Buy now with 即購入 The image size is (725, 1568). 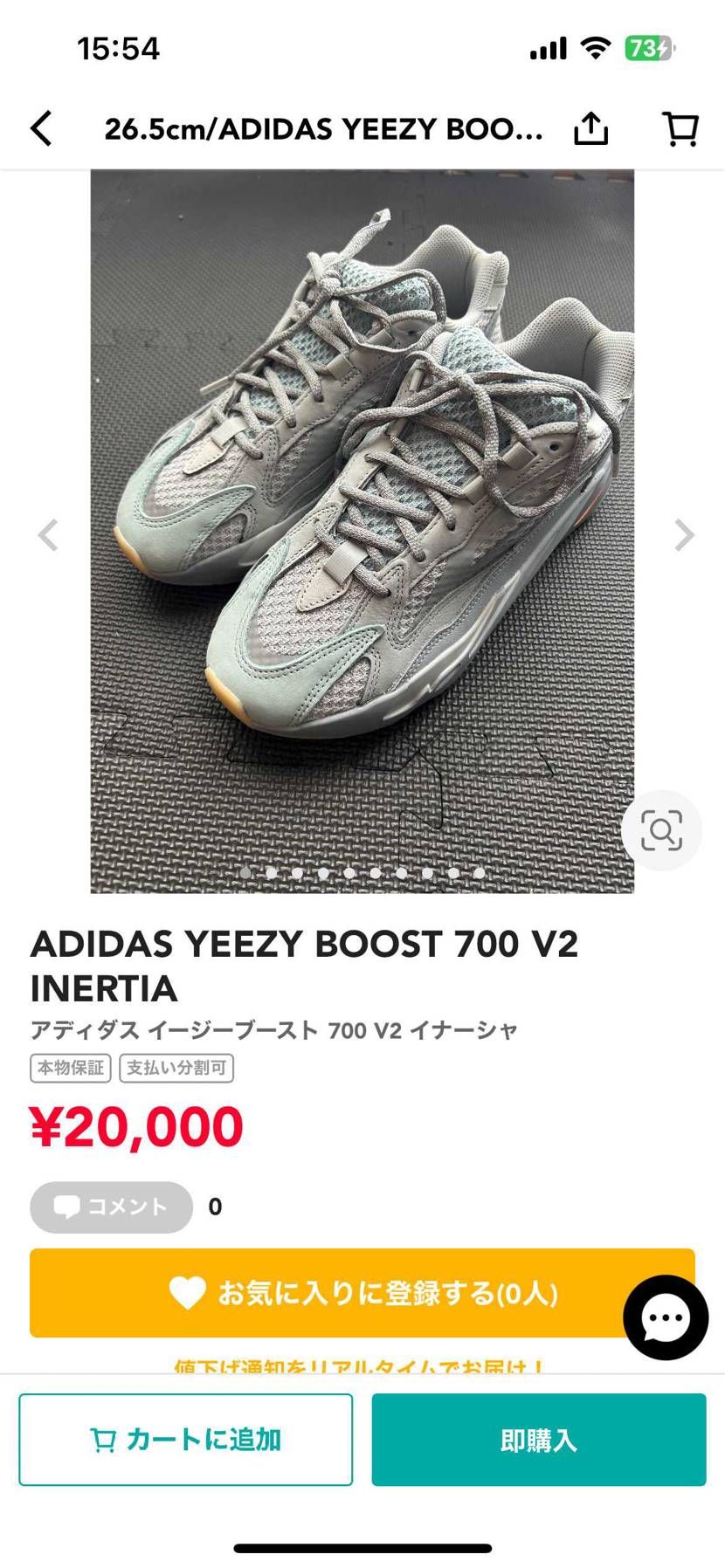click(538, 1440)
